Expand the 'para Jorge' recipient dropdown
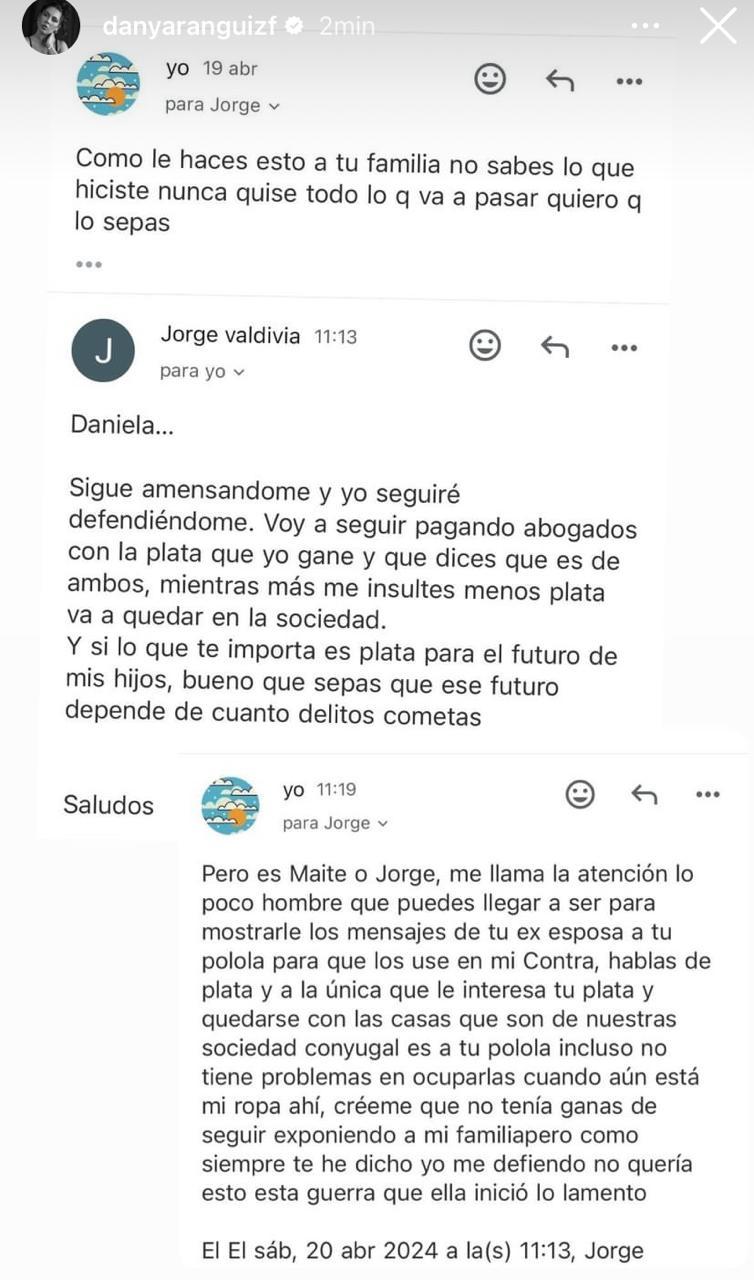Screen dimensions: 754x1280 222,104
